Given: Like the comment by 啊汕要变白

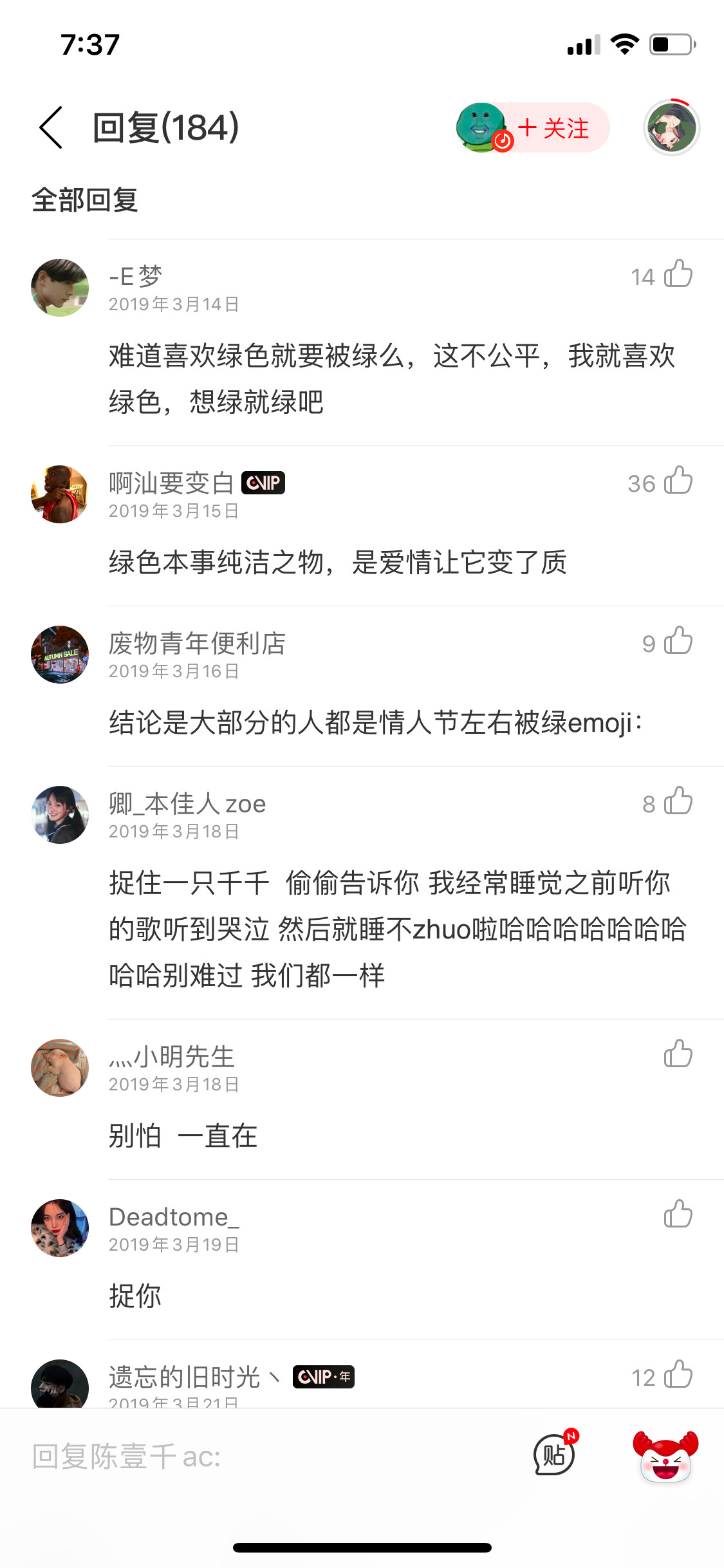Looking at the screenshot, I should coord(678,481).
